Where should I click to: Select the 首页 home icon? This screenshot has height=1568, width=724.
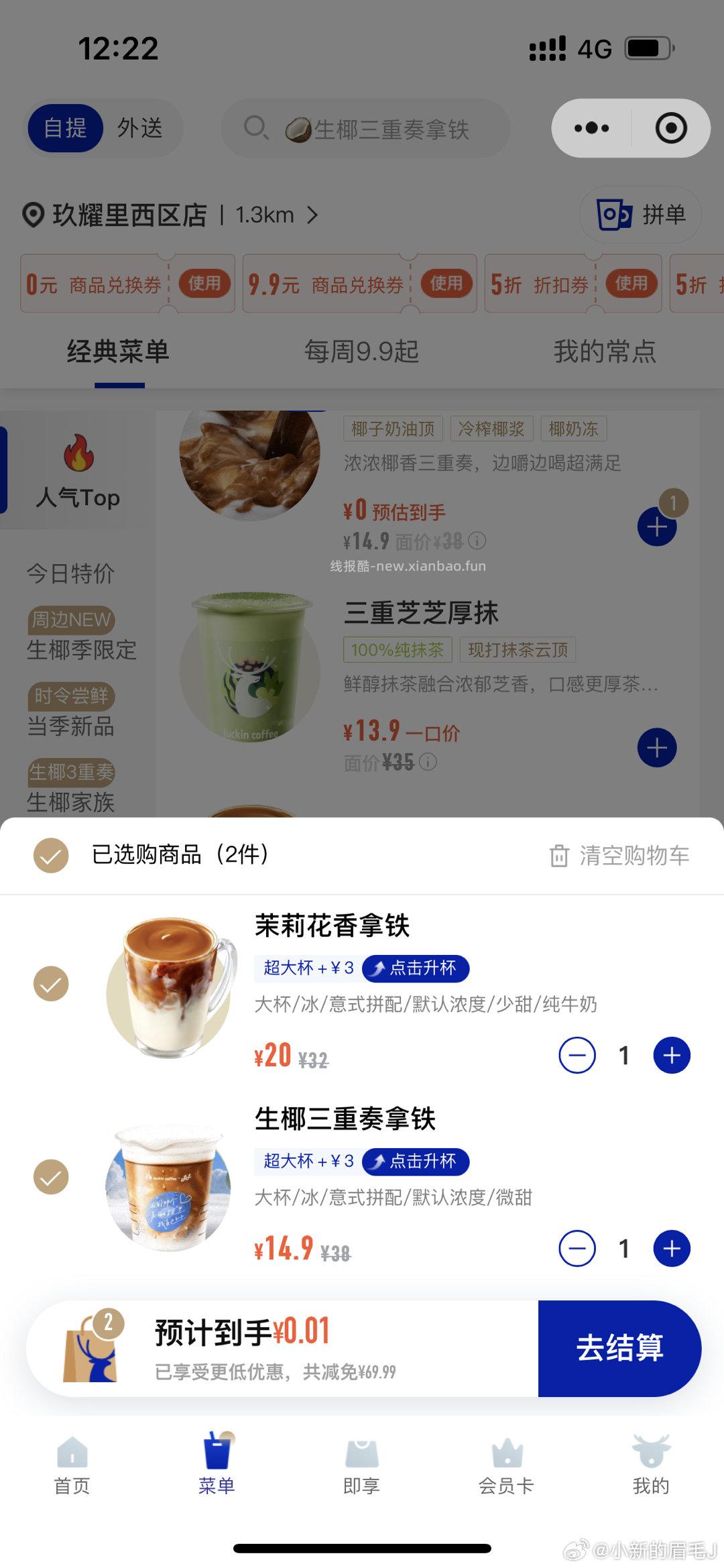tap(72, 1451)
